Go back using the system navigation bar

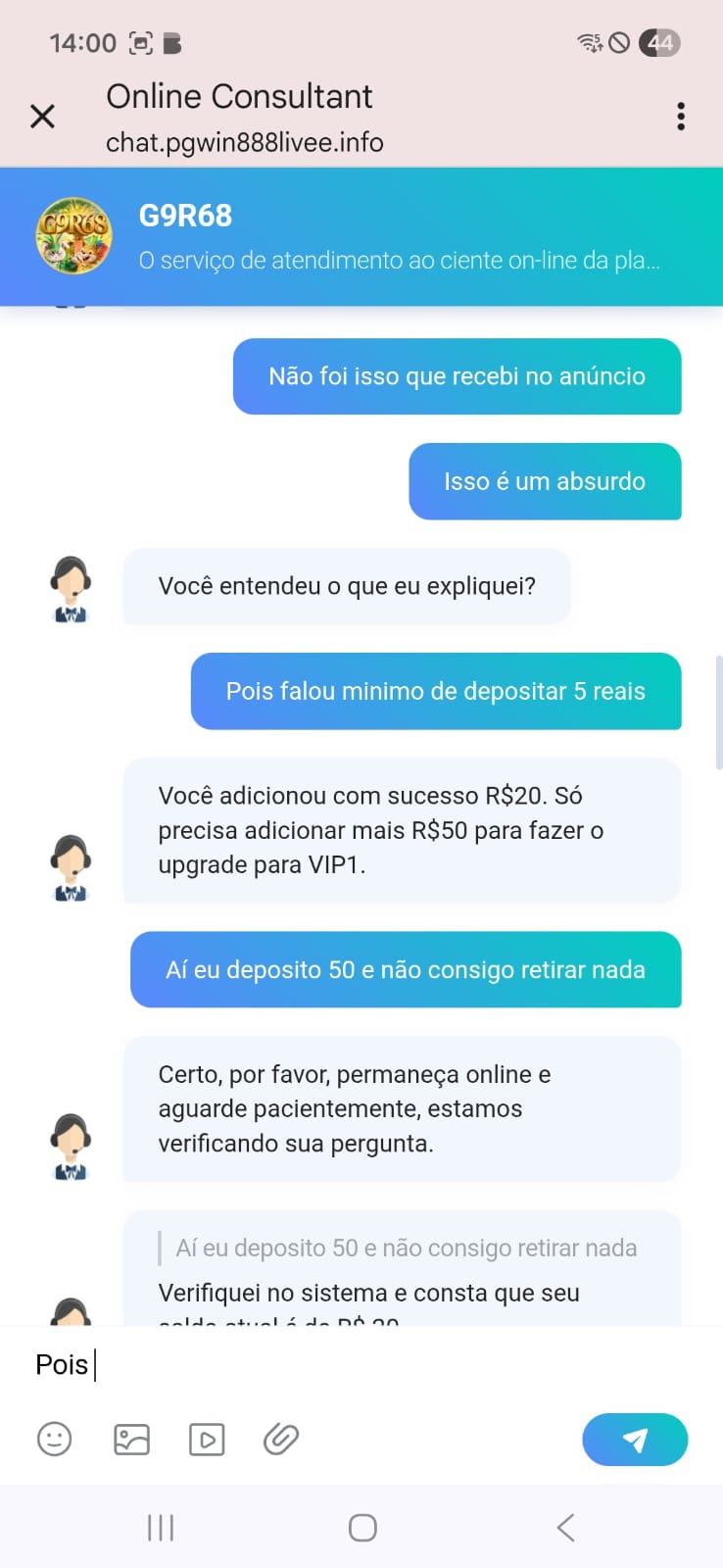(565, 1527)
